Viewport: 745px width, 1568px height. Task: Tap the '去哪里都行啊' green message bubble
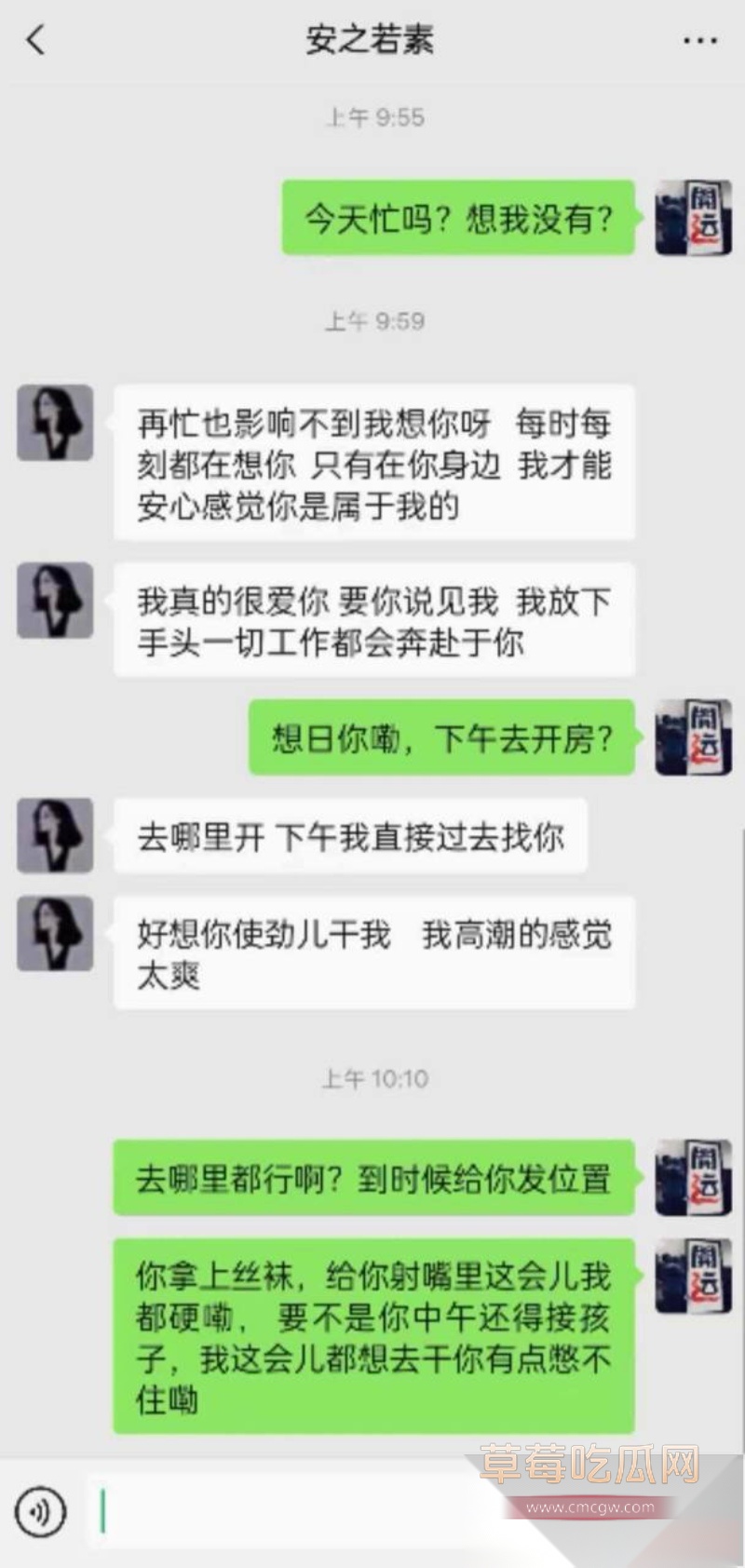coord(372,1179)
